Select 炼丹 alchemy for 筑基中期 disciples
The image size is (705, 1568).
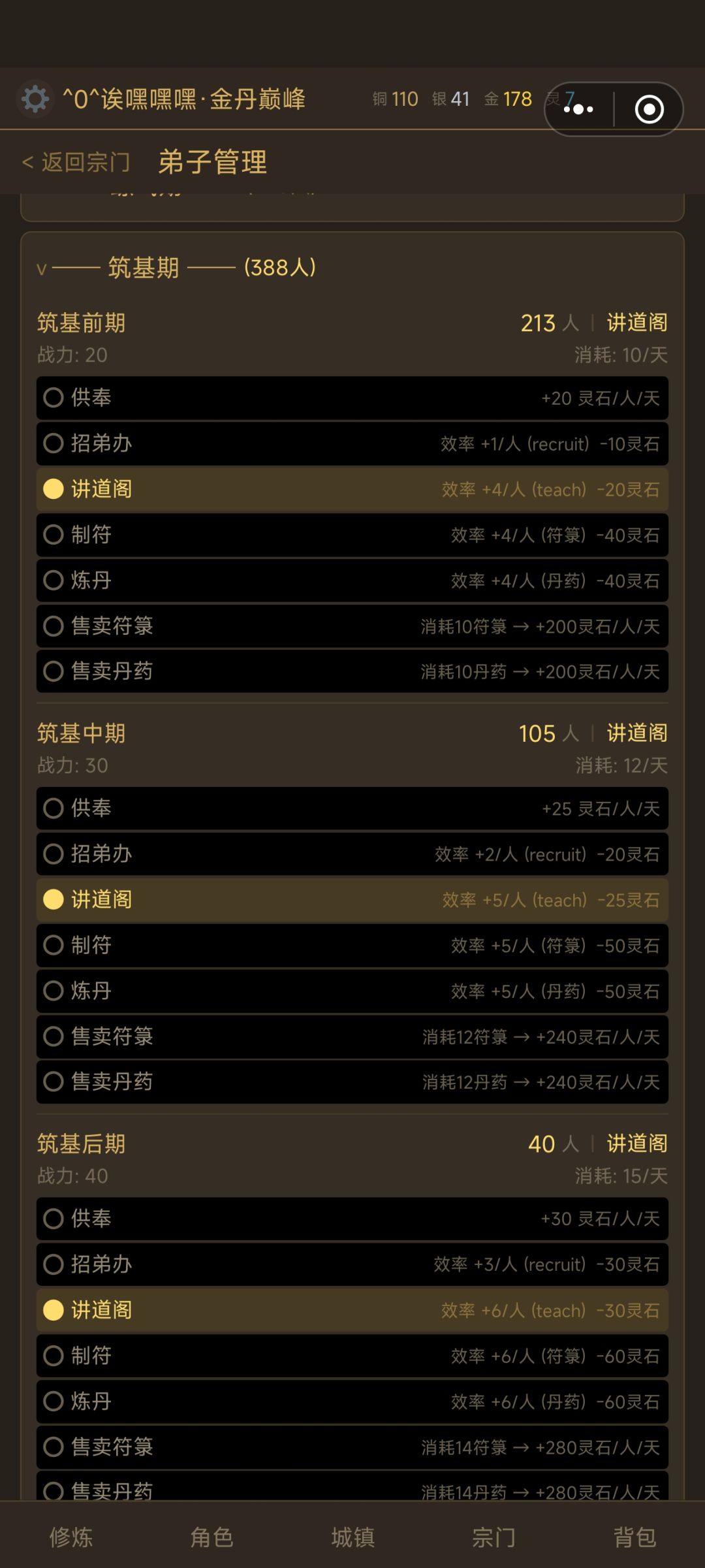[x=352, y=991]
